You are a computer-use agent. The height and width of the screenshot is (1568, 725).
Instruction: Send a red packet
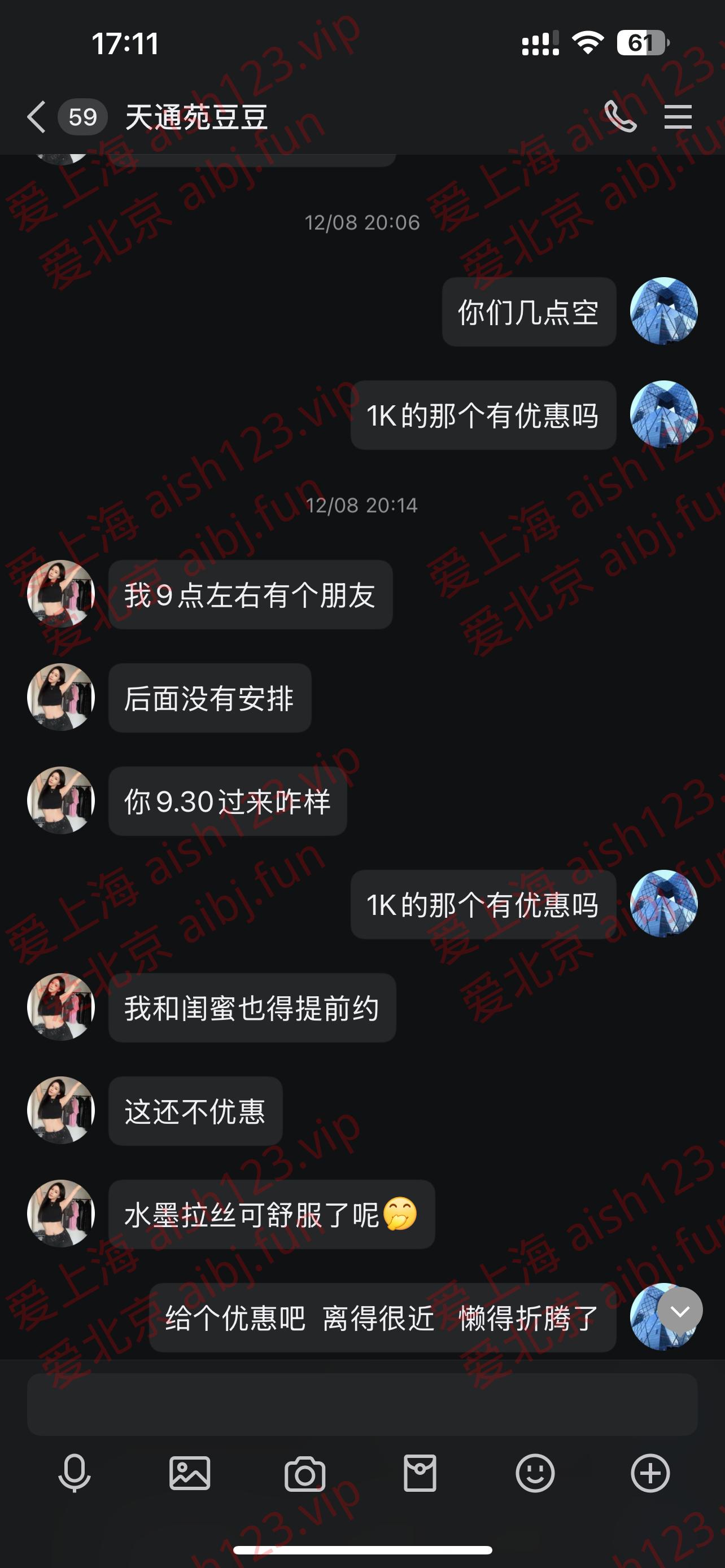point(420,1474)
